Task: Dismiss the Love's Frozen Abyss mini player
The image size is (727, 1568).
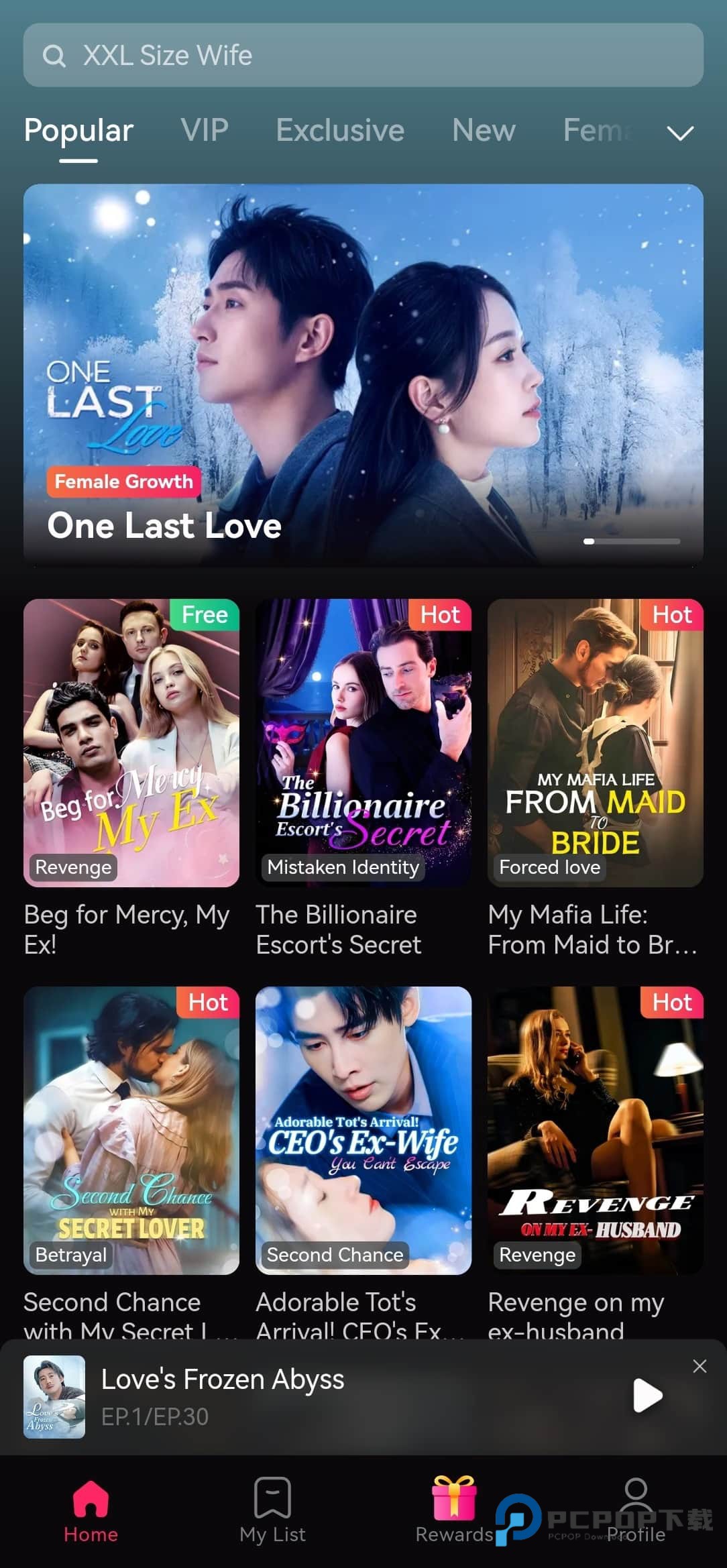Action: tap(700, 1366)
